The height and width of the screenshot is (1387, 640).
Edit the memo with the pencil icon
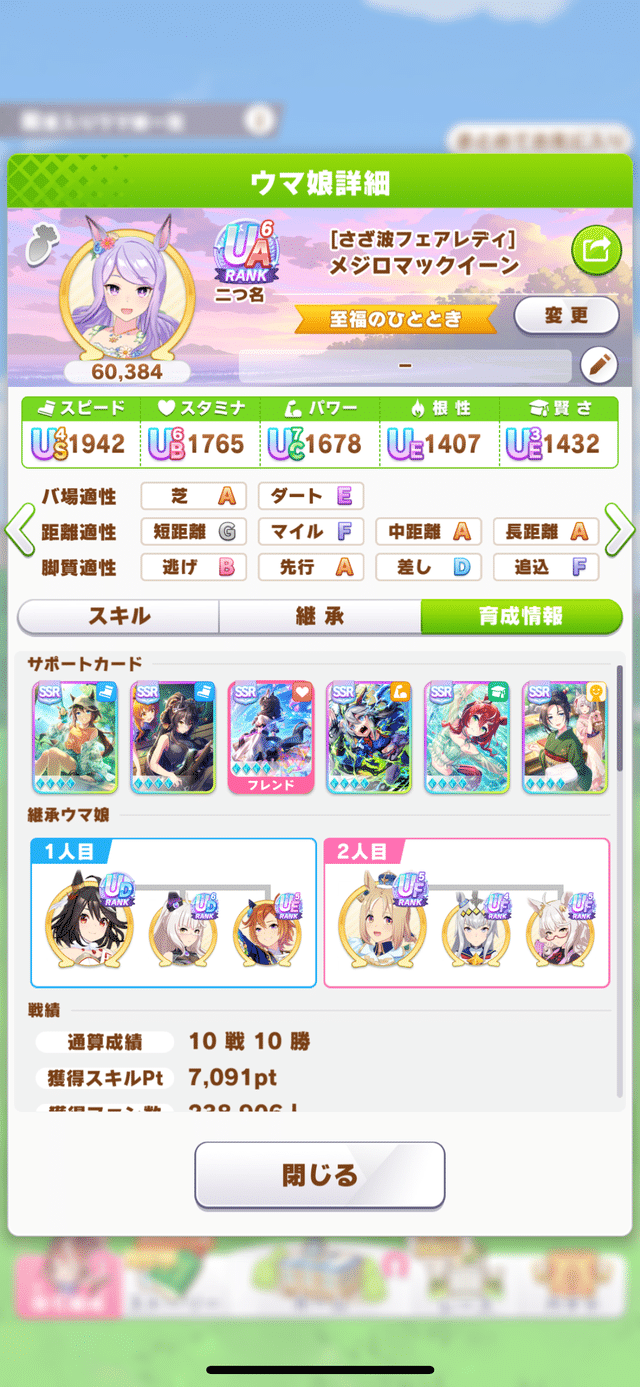(x=598, y=366)
